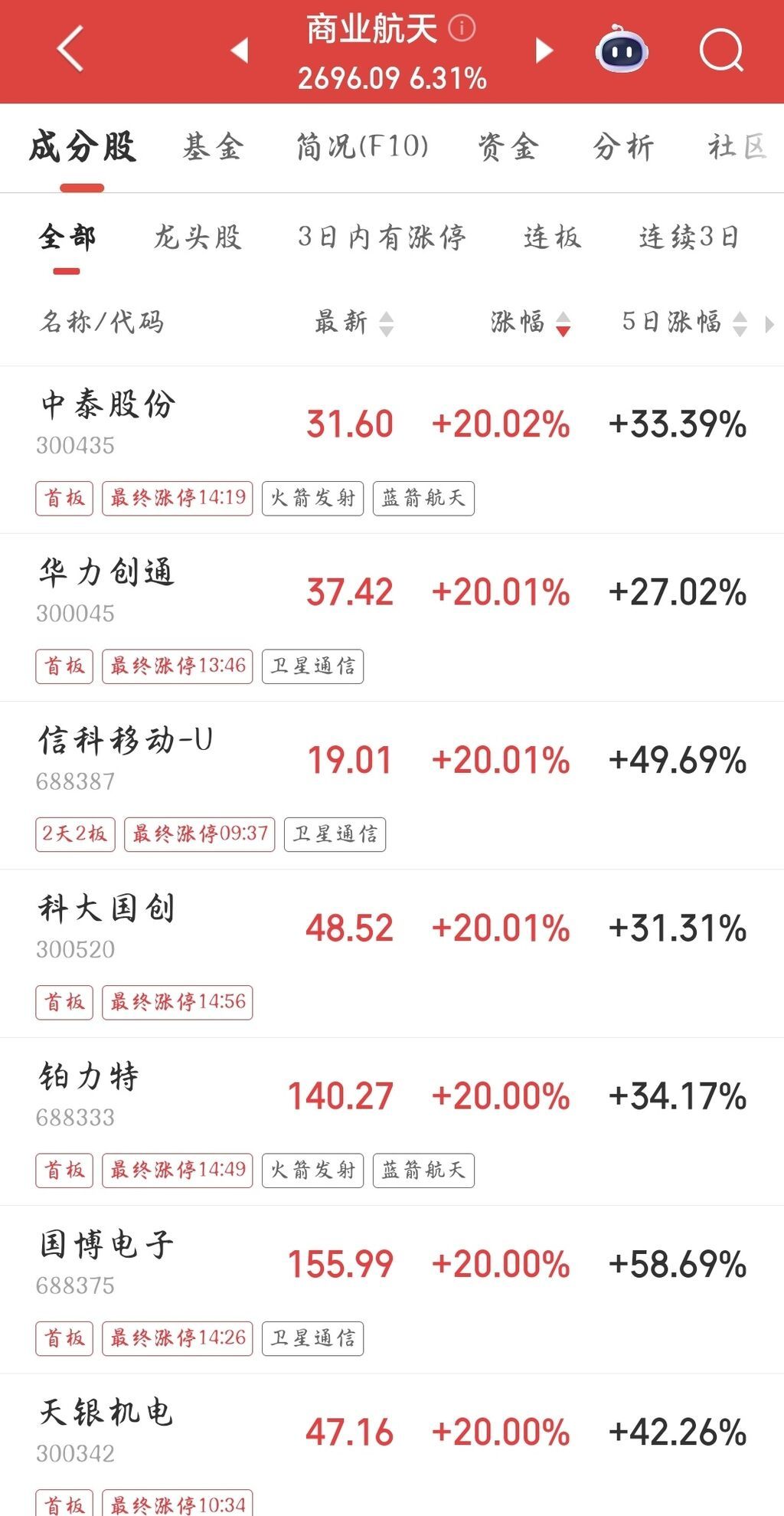Filter by 3日内有涨停
Image resolution: width=784 pixels, height=1516 pixels.
[382, 237]
